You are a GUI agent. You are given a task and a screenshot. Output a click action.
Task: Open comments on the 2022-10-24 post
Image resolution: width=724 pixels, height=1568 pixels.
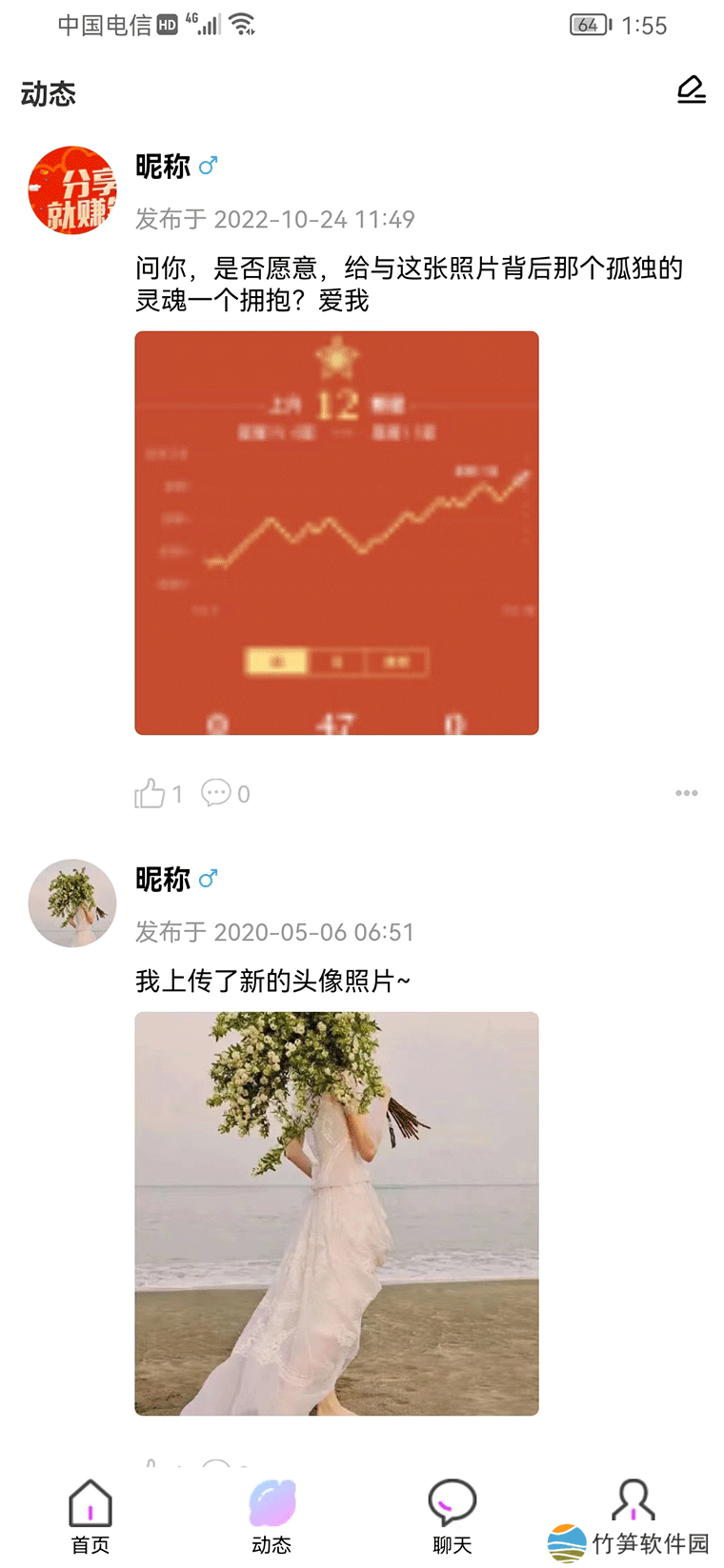[217, 793]
